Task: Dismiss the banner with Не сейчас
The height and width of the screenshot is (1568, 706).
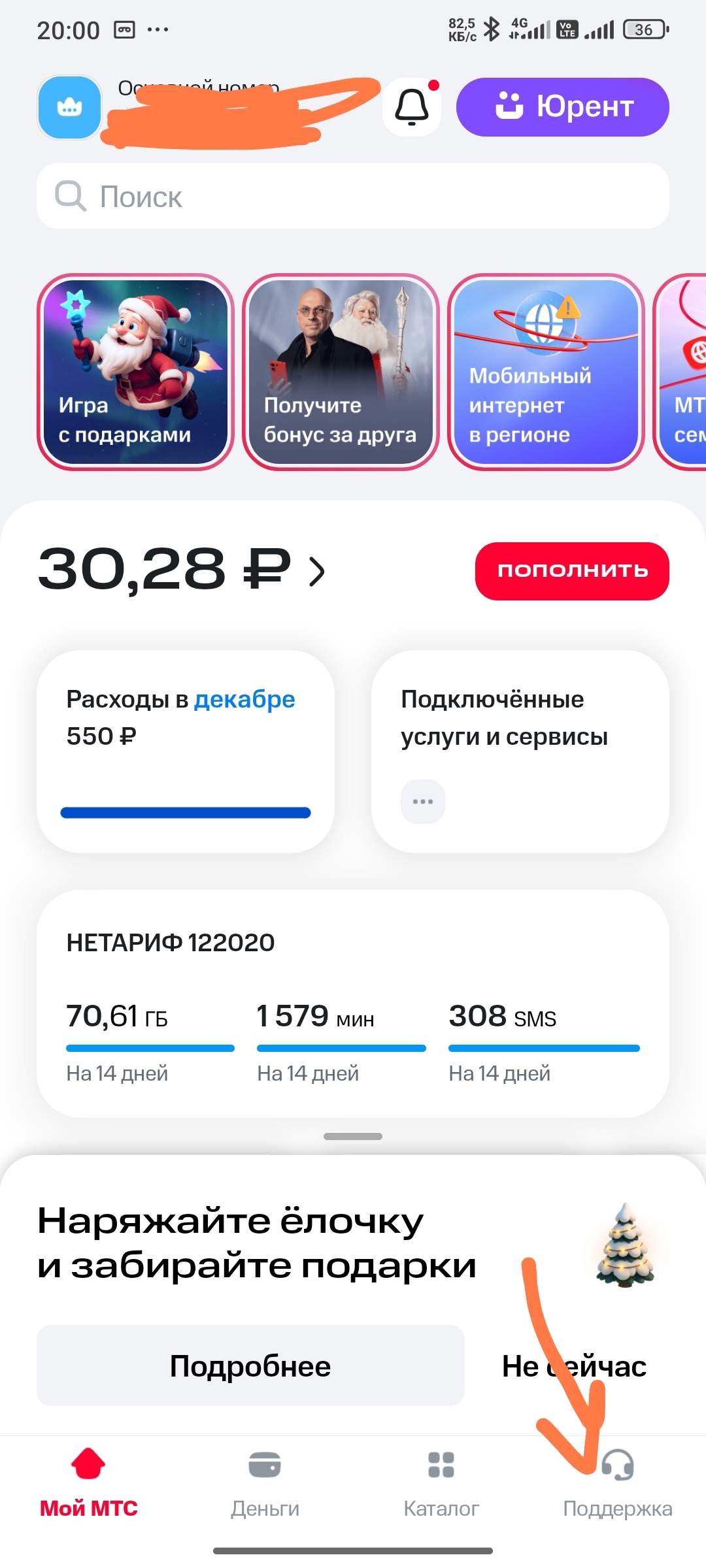Action: (x=574, y=1365)
